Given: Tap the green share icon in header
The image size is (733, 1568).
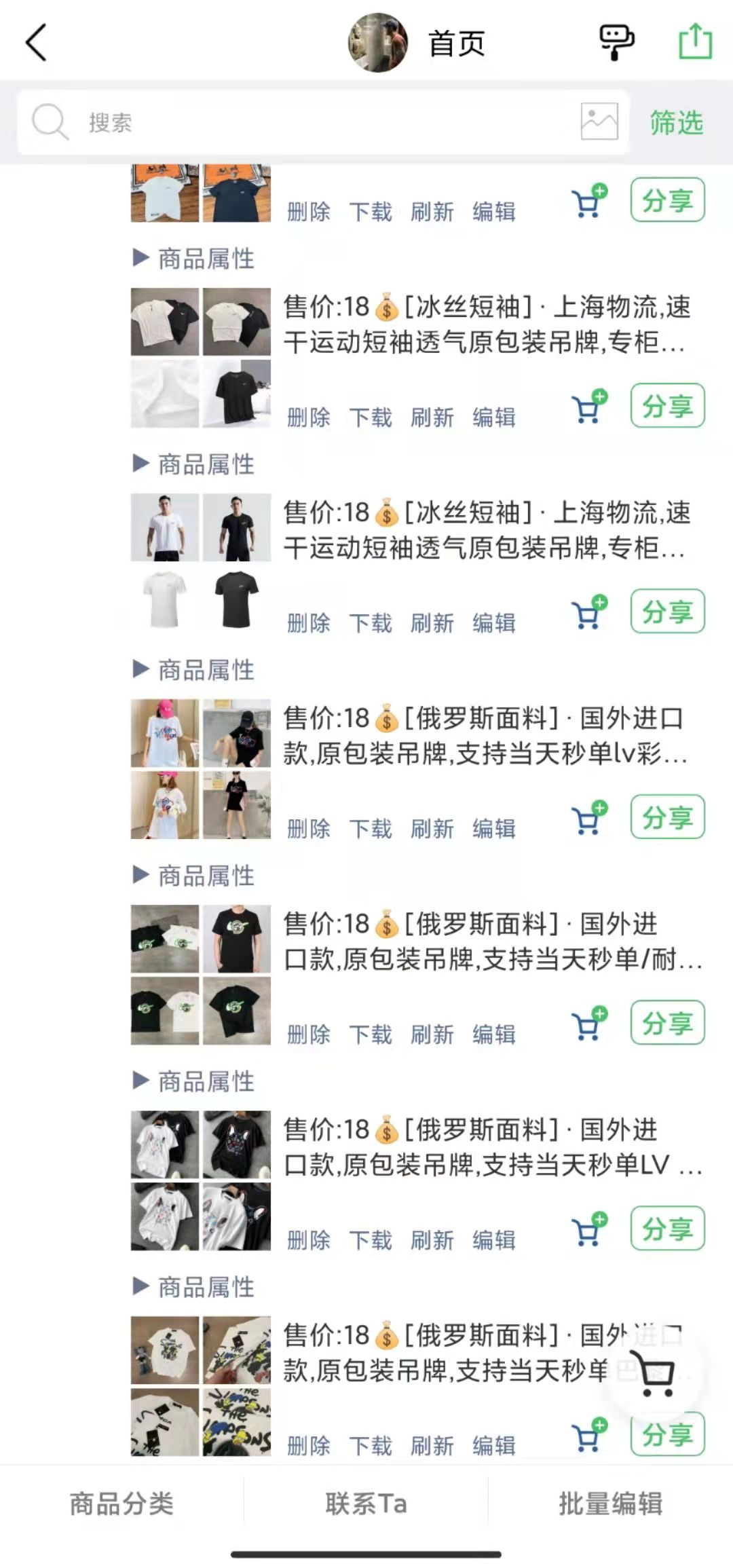Looking at the screenshot, I should 696,41.
